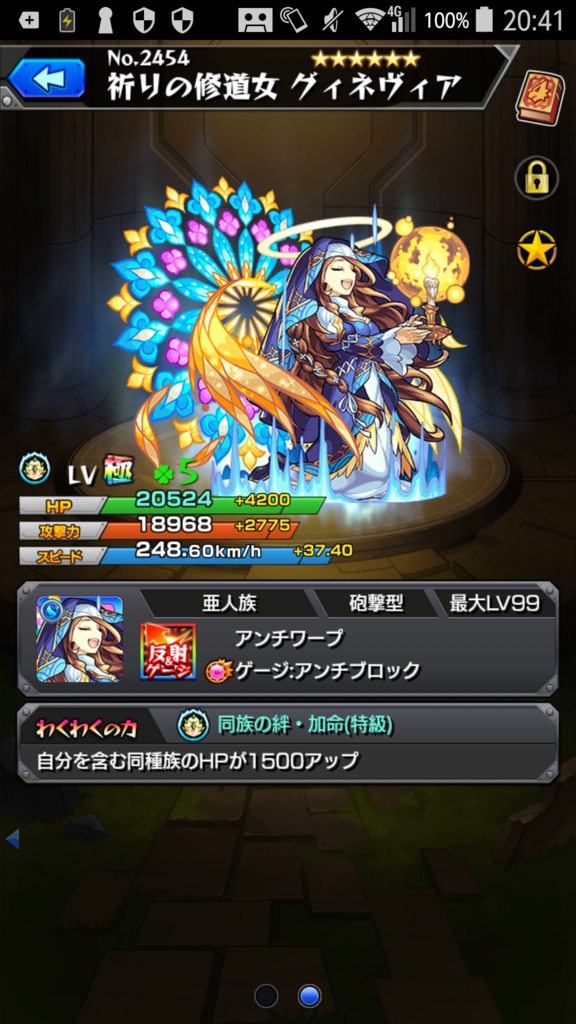Screen dimensions: 576x1024
Task: Switch to the first page indicator dot
Action: 266,996
